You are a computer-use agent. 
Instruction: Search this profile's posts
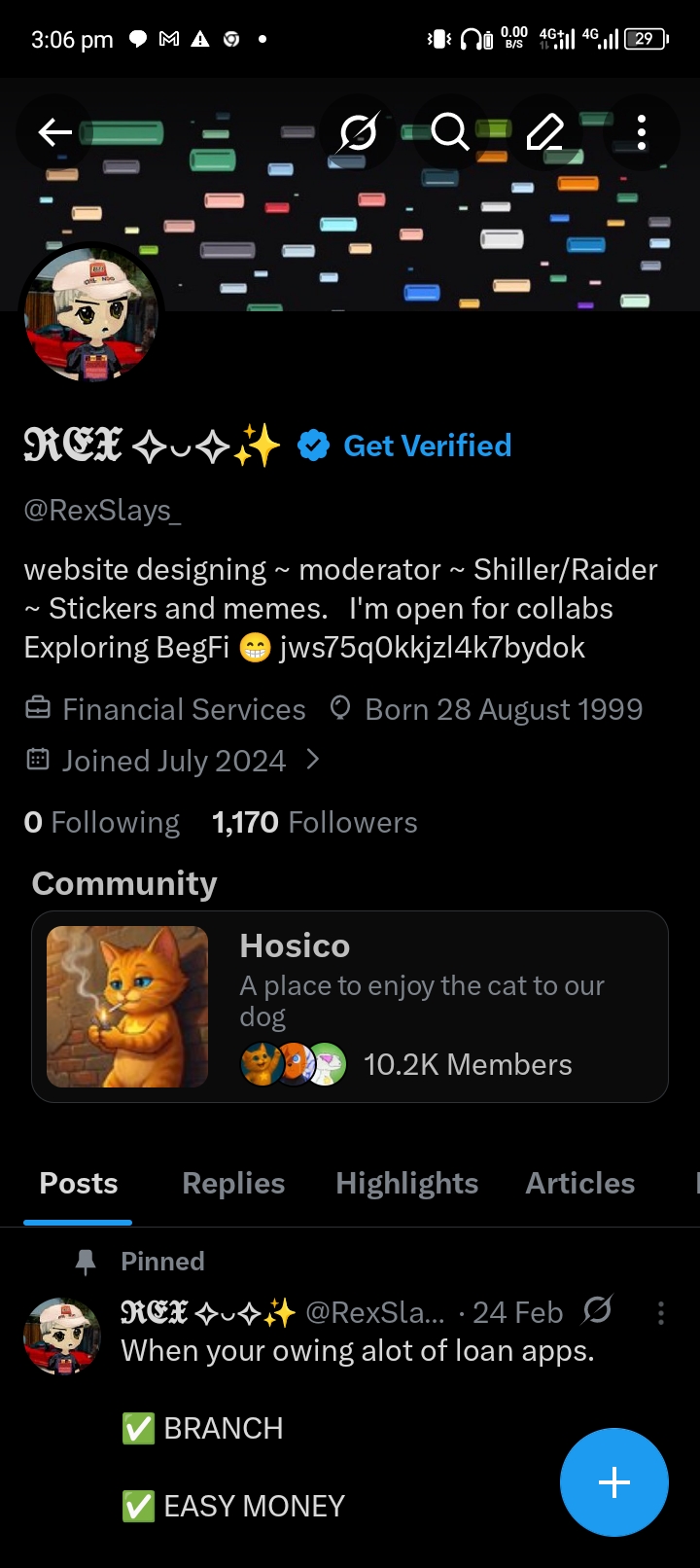pos(450,132)
